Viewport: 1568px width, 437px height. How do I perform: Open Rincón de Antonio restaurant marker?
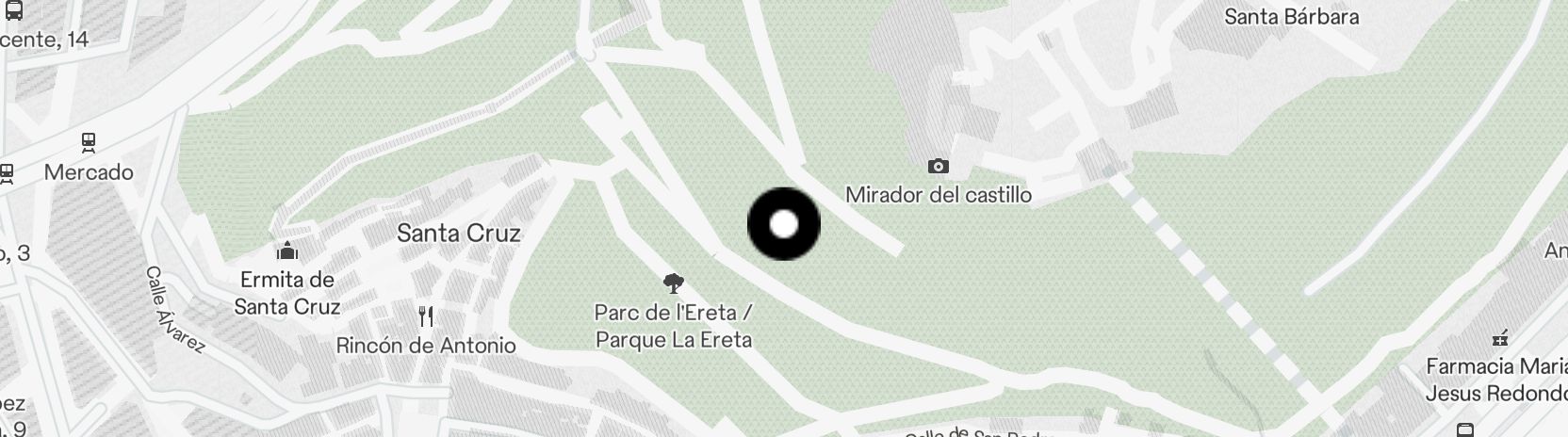point(426,316)
